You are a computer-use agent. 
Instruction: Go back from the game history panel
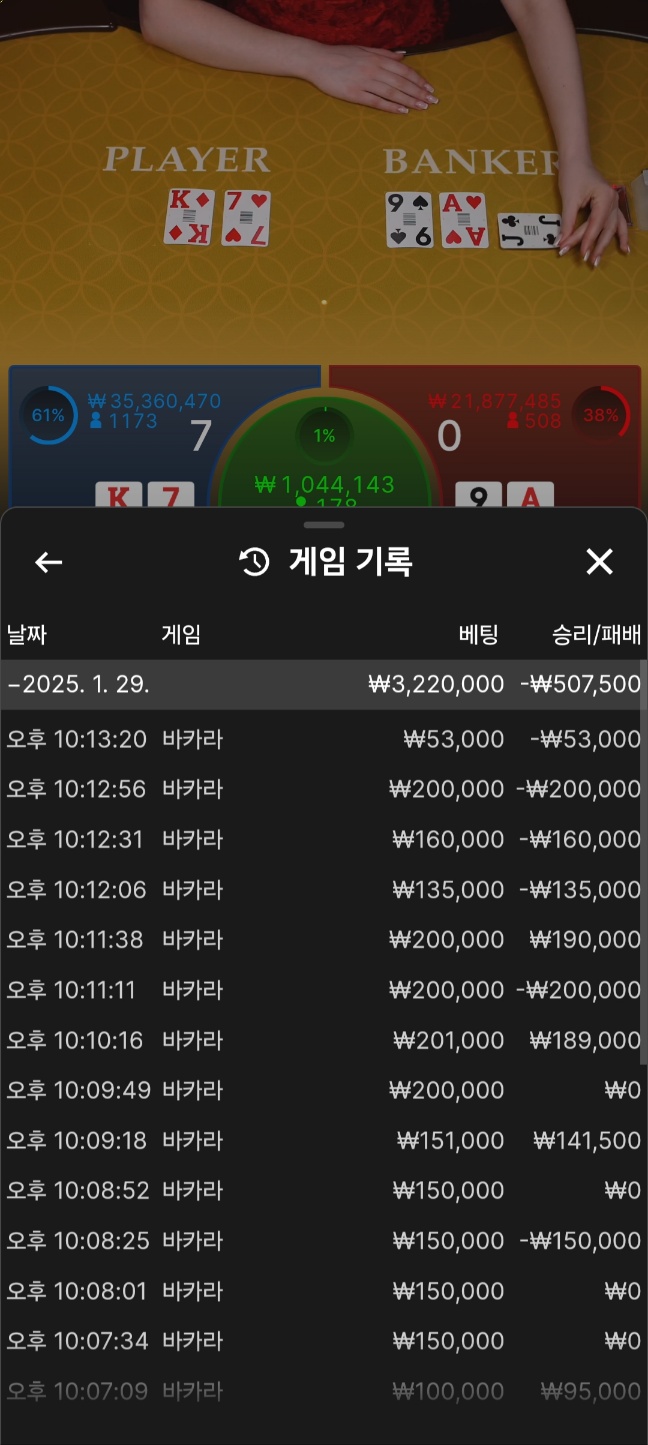pos(48,562)
